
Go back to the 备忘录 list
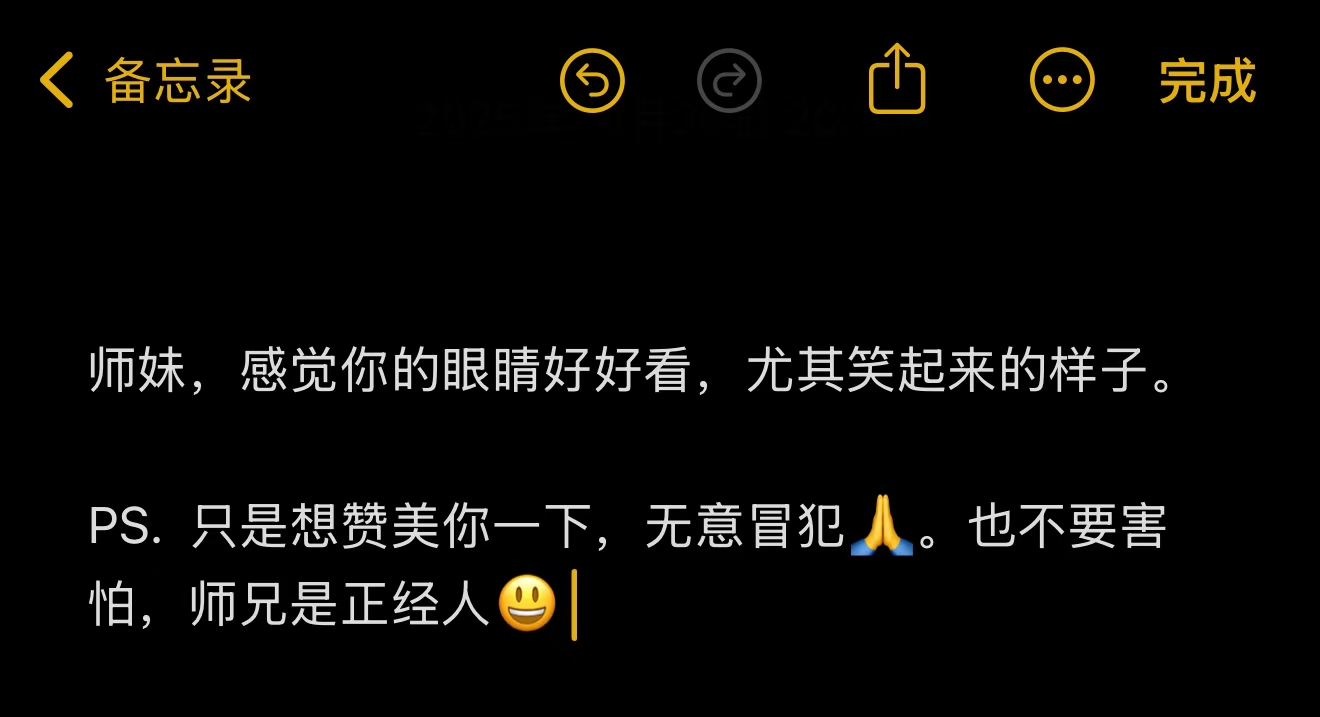coord(145,81)
